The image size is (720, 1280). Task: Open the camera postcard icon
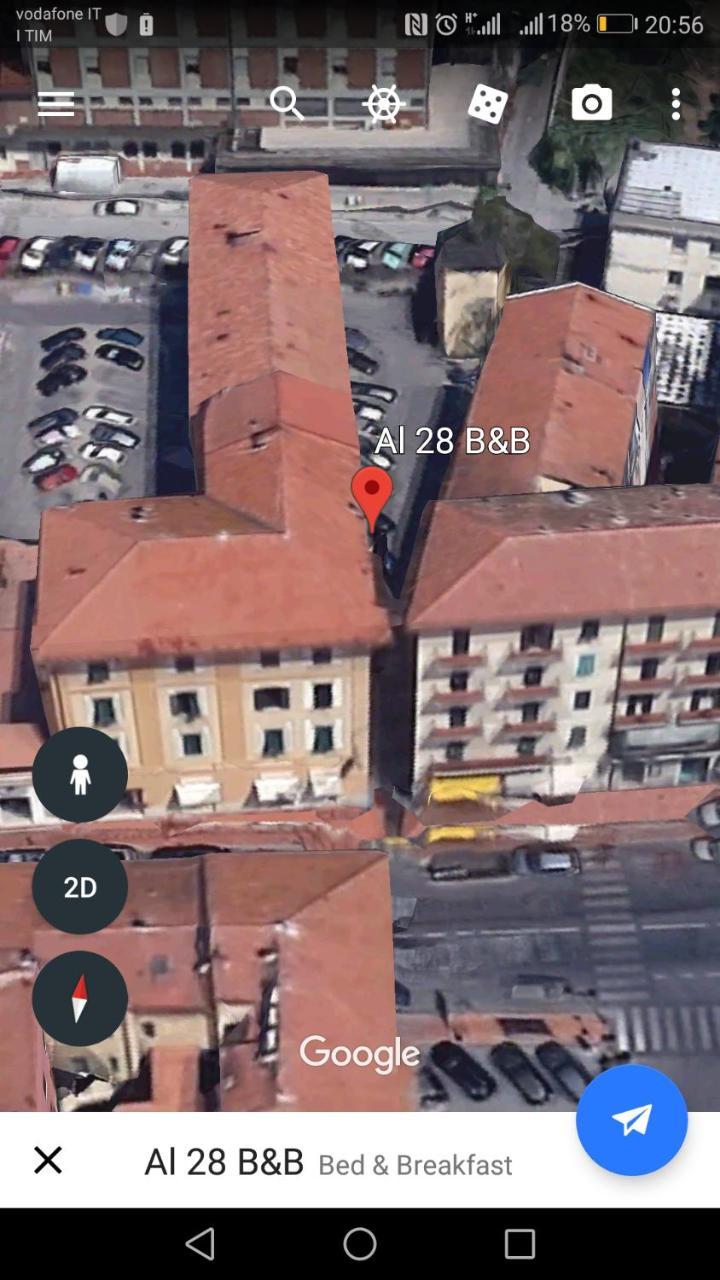click(591, 104)
